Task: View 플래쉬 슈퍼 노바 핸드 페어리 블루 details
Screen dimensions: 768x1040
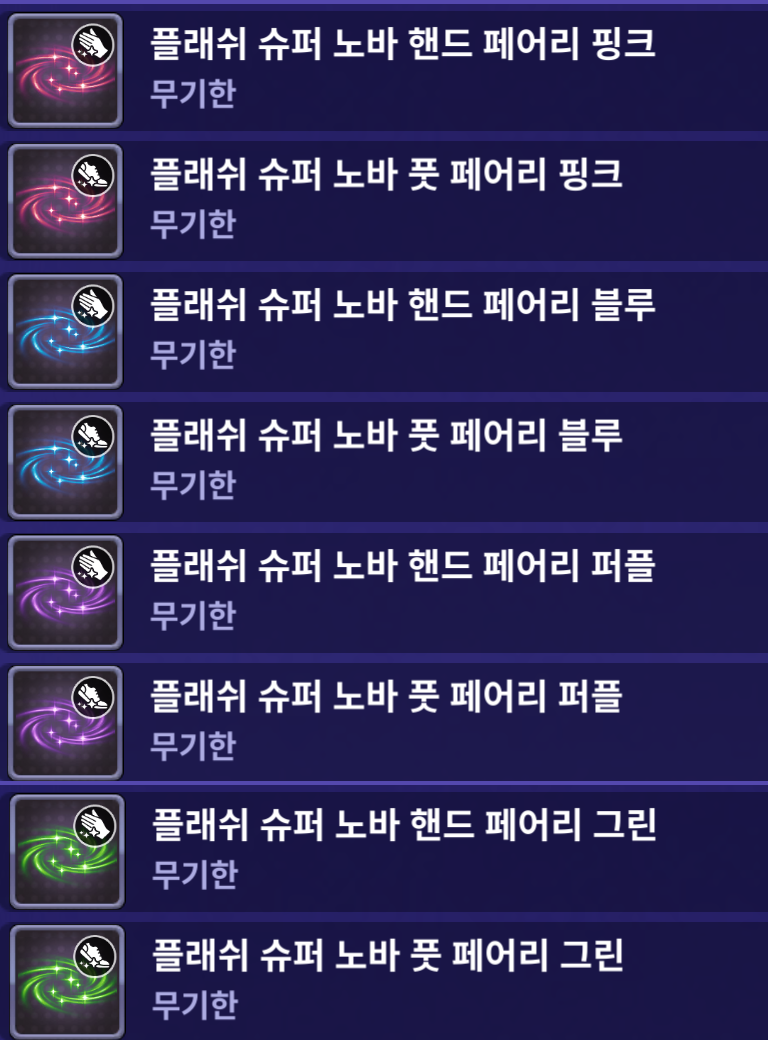Action: point(402,328)
